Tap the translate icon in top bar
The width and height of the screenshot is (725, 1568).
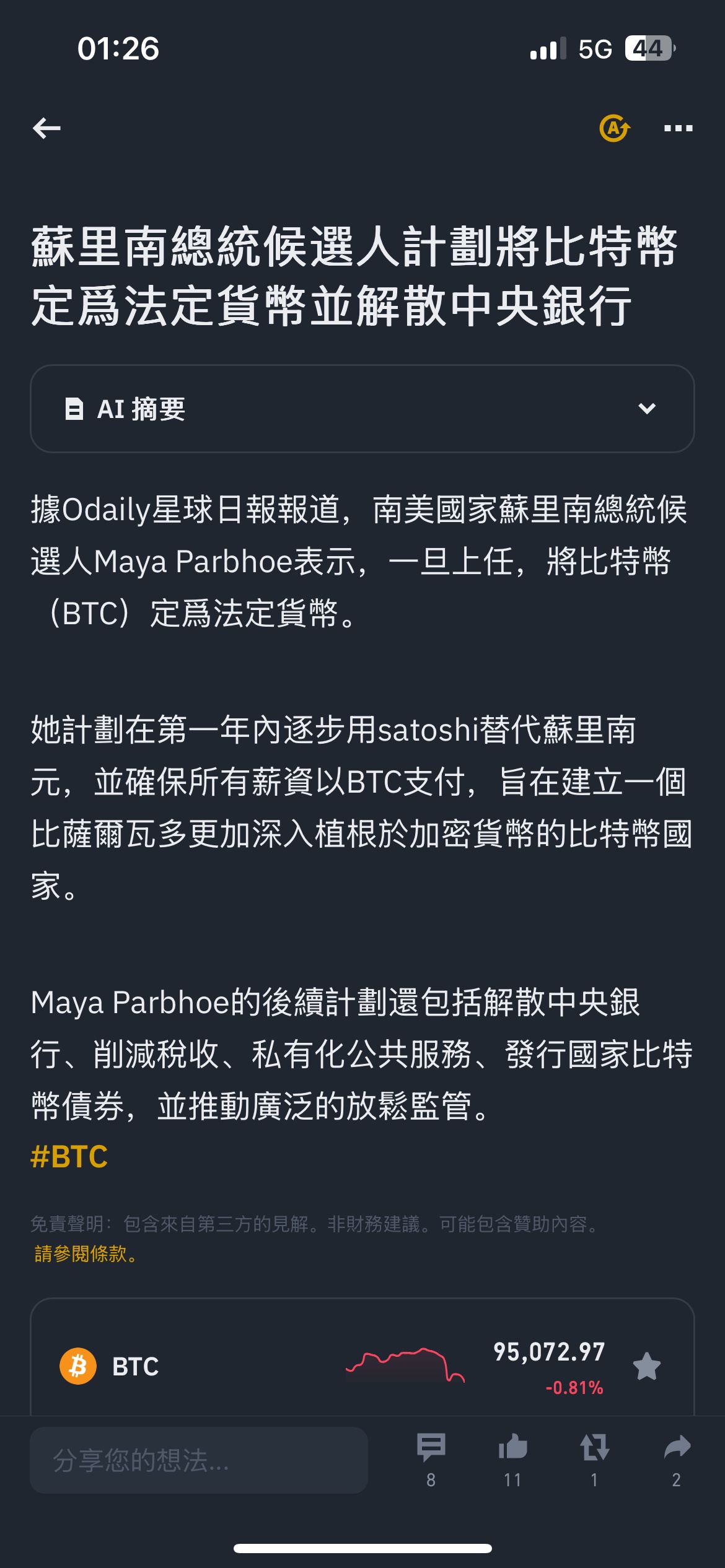[x=614, y=128]
